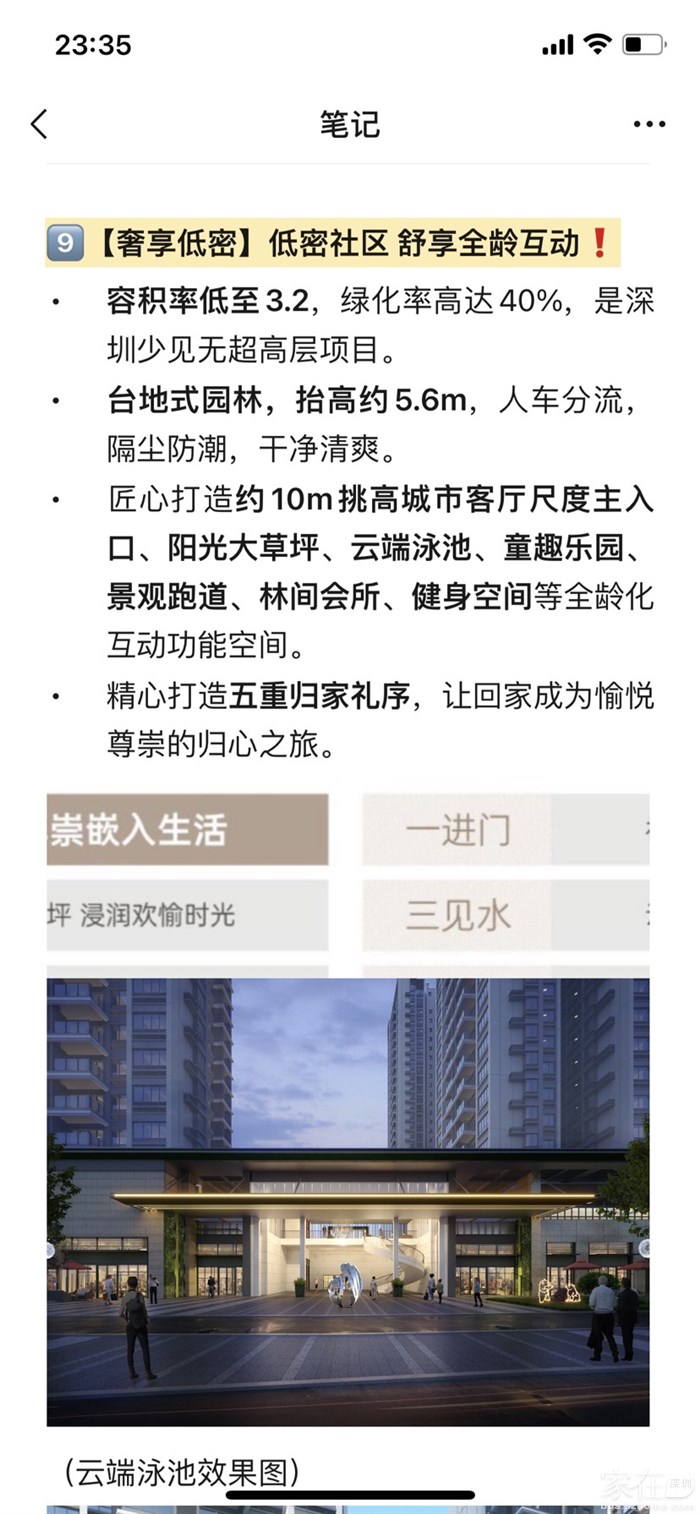
Task: View the building entrance rendering
Action: 348,1200
